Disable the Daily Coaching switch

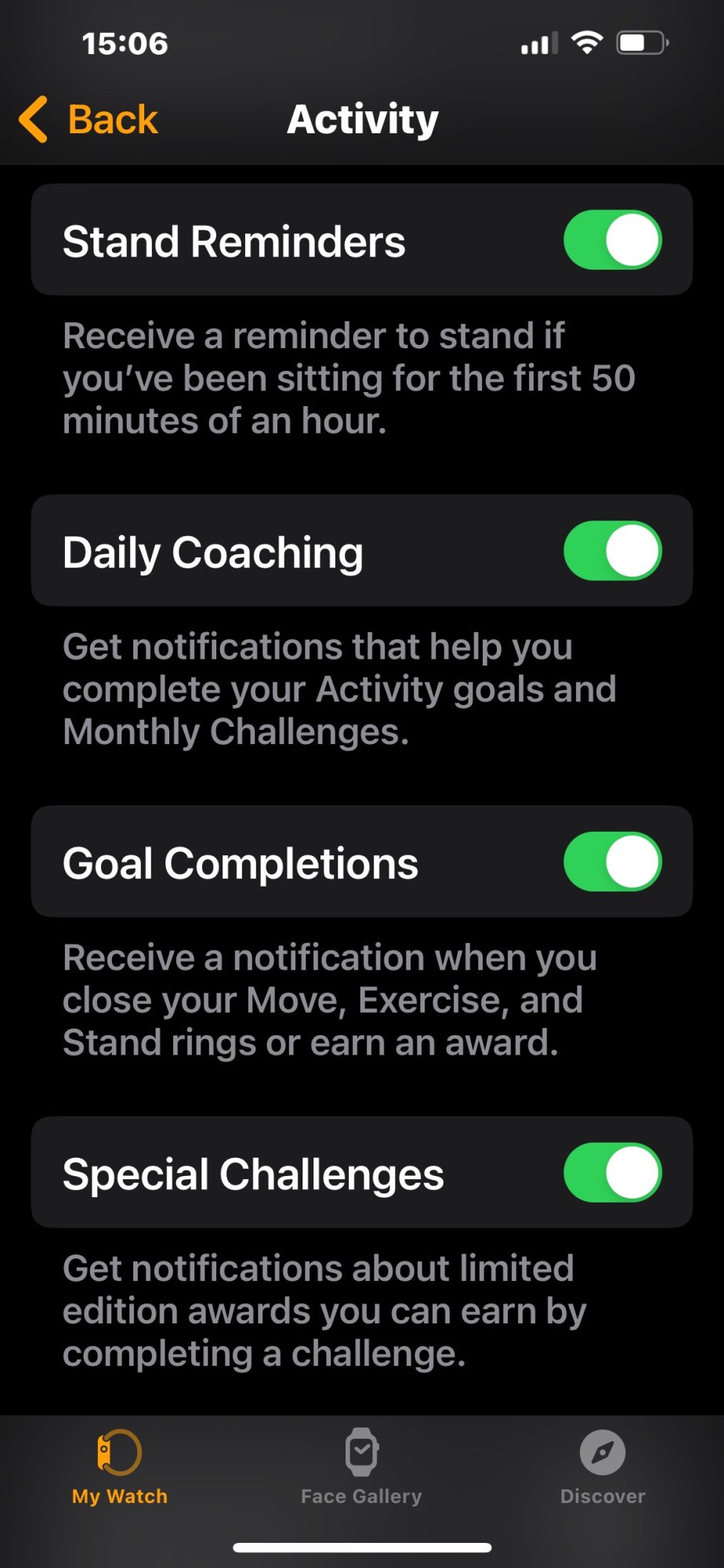click(613, 551)
